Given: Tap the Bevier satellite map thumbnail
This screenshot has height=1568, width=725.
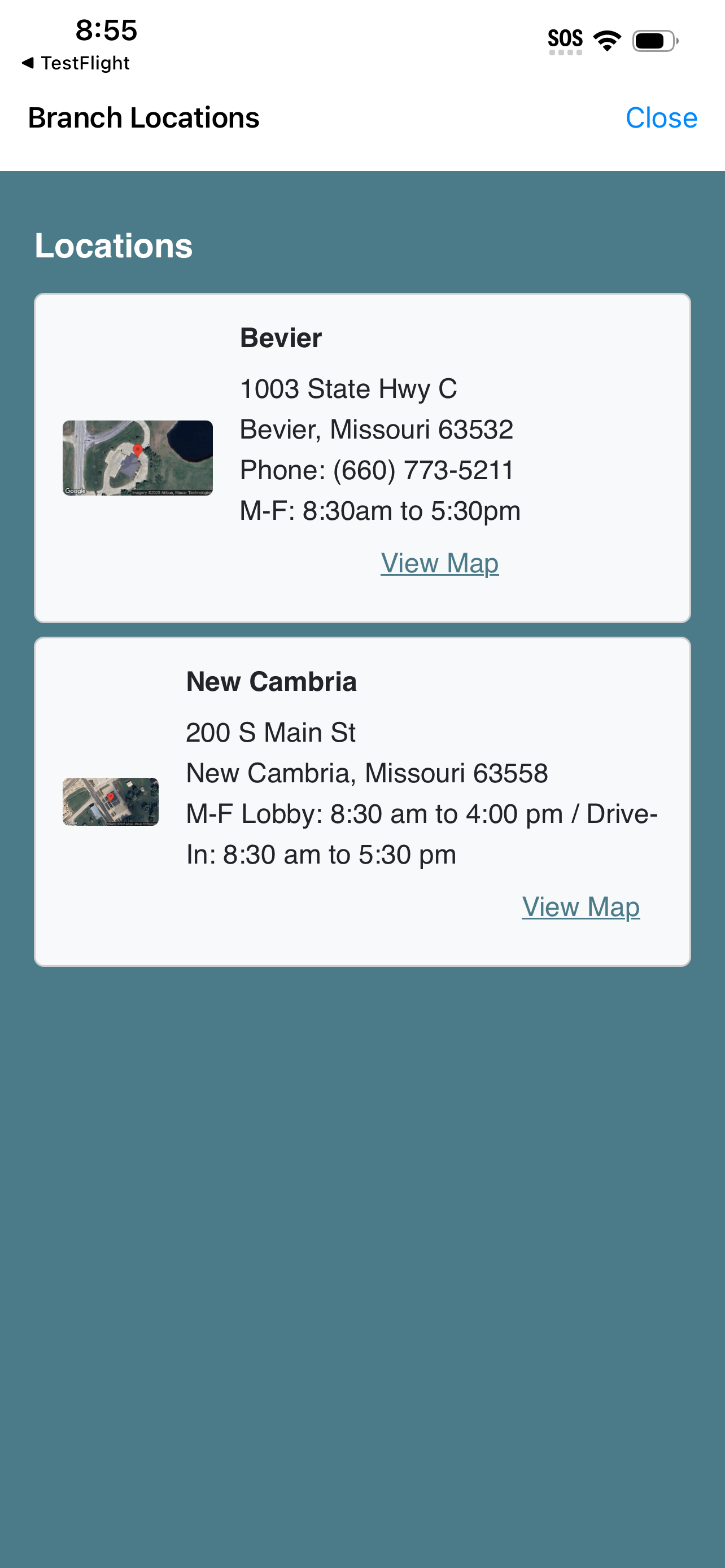Looking at the screenshot, I should coord(138,458).
